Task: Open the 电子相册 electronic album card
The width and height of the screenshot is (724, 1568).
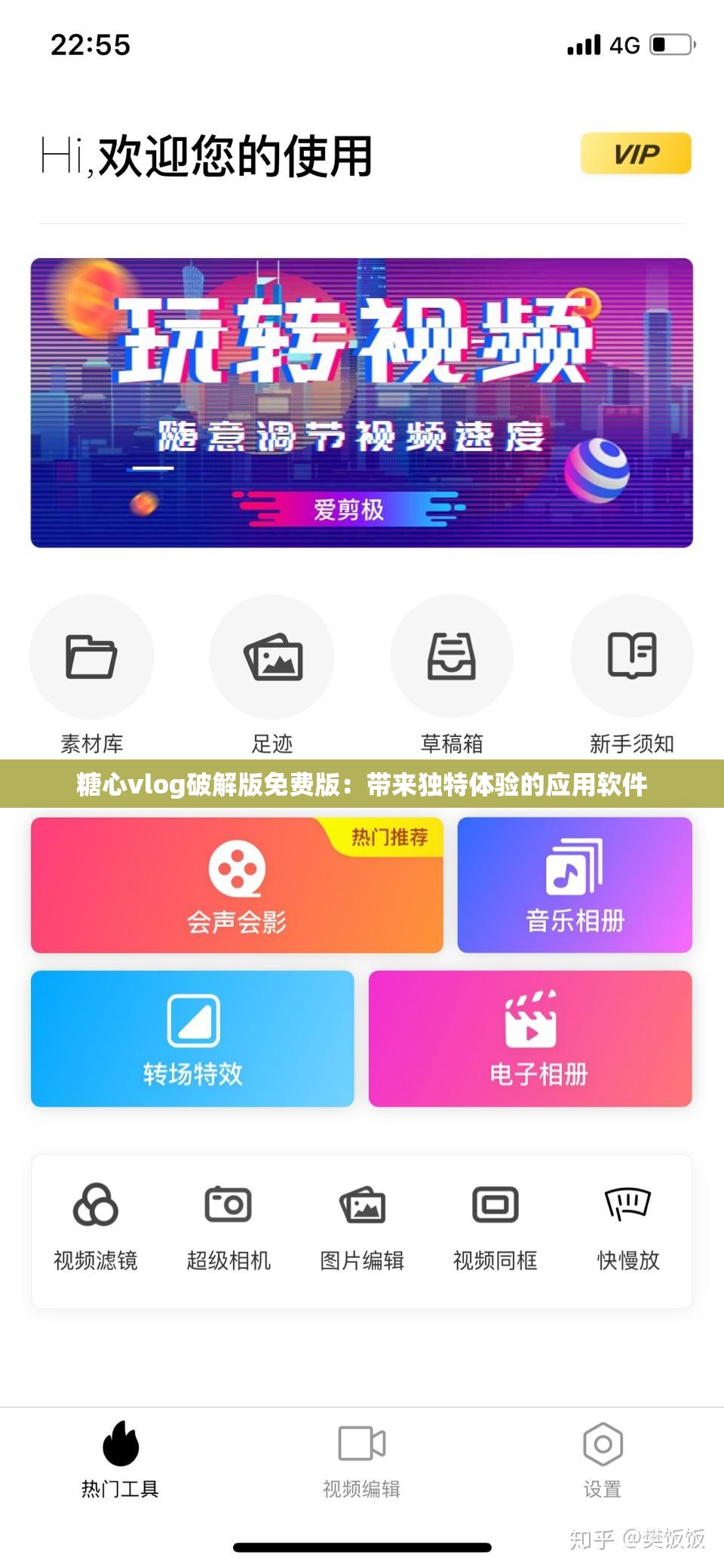Action: click(532, 1039)
